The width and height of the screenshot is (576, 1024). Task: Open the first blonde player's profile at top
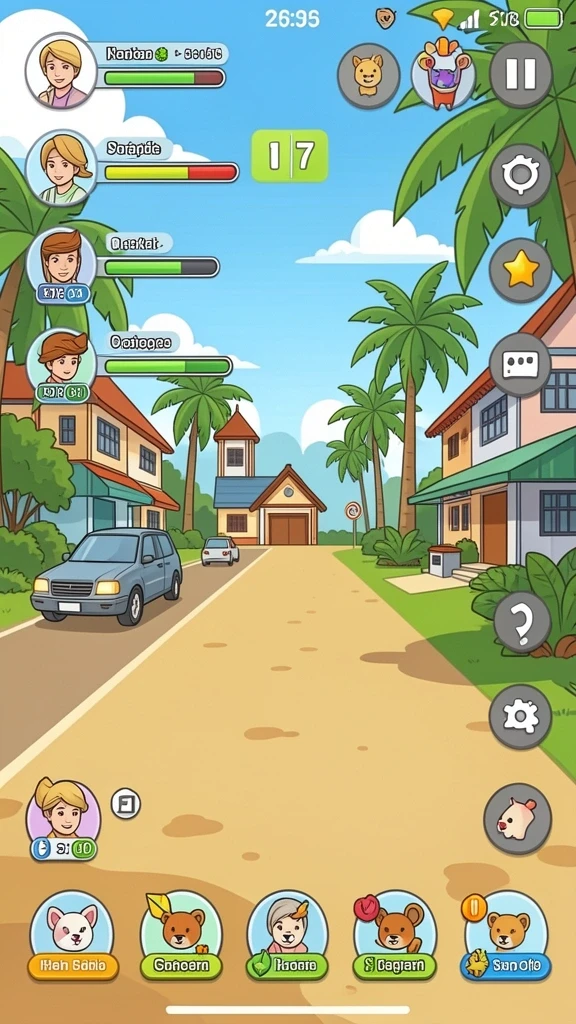[x=61, y=70]
